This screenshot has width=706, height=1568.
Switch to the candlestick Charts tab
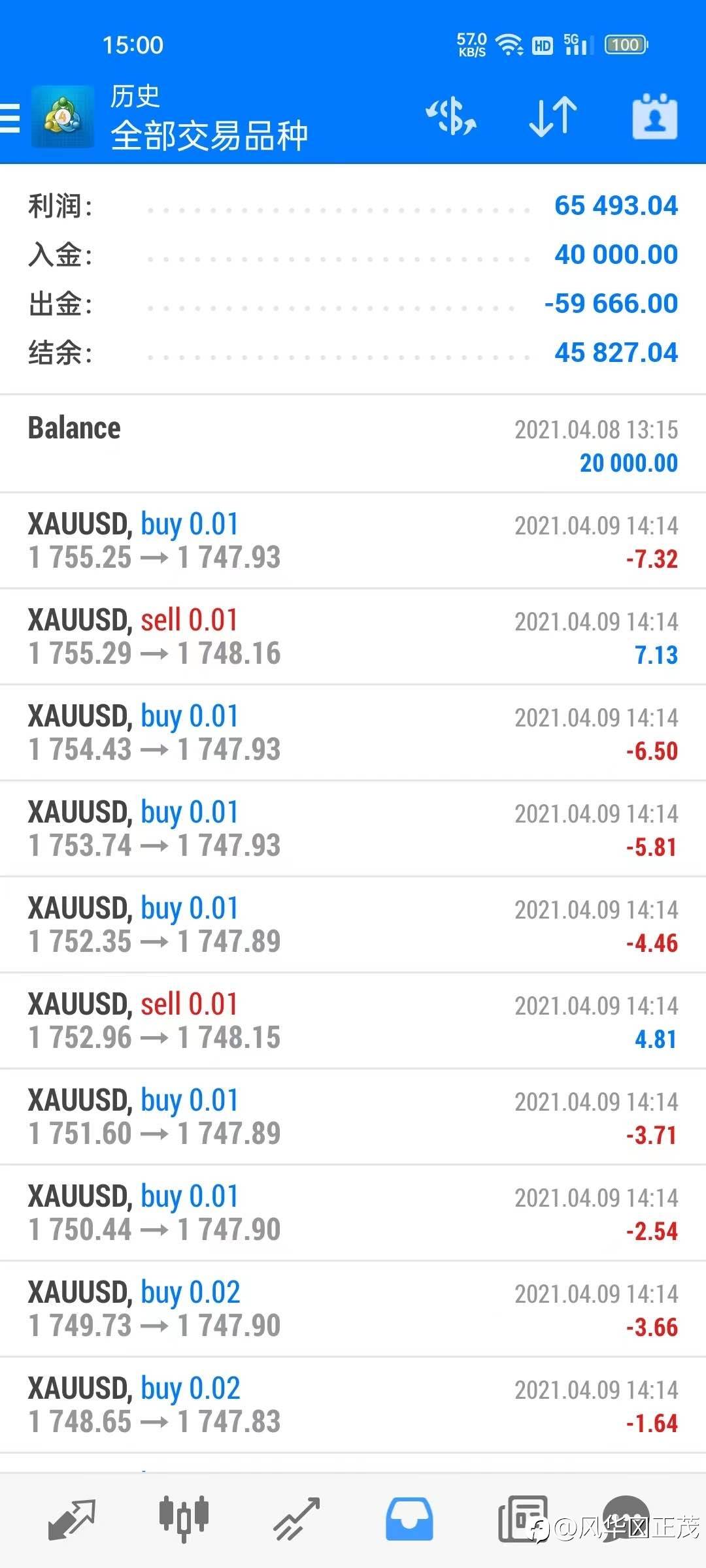point(184,1518)
